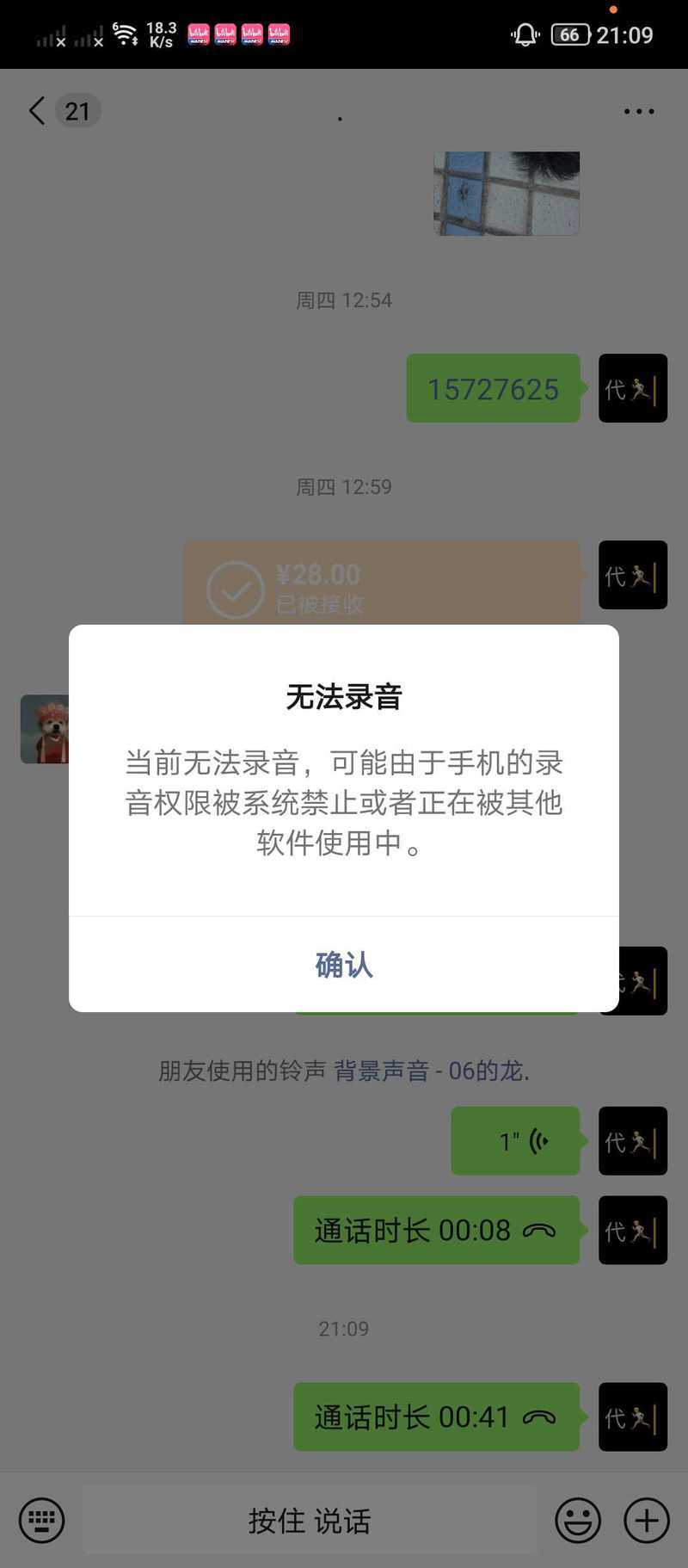This screenshot has width=688, height=1568.
Task: Confirm the 无法录音 dialog with 确认
Action: [344, 965]
